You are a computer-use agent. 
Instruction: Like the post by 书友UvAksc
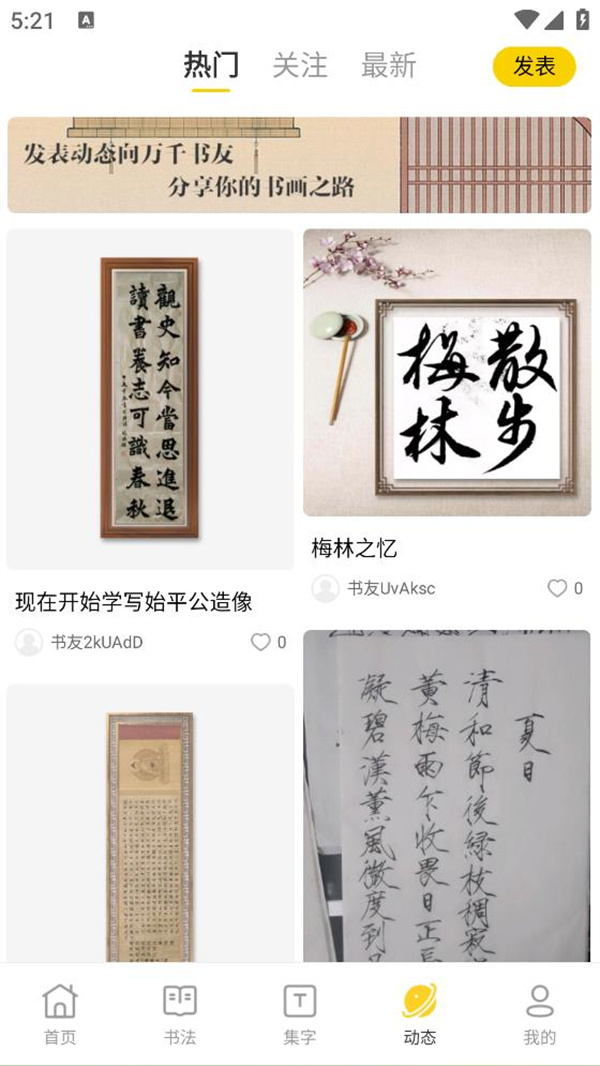click(557, 589)
